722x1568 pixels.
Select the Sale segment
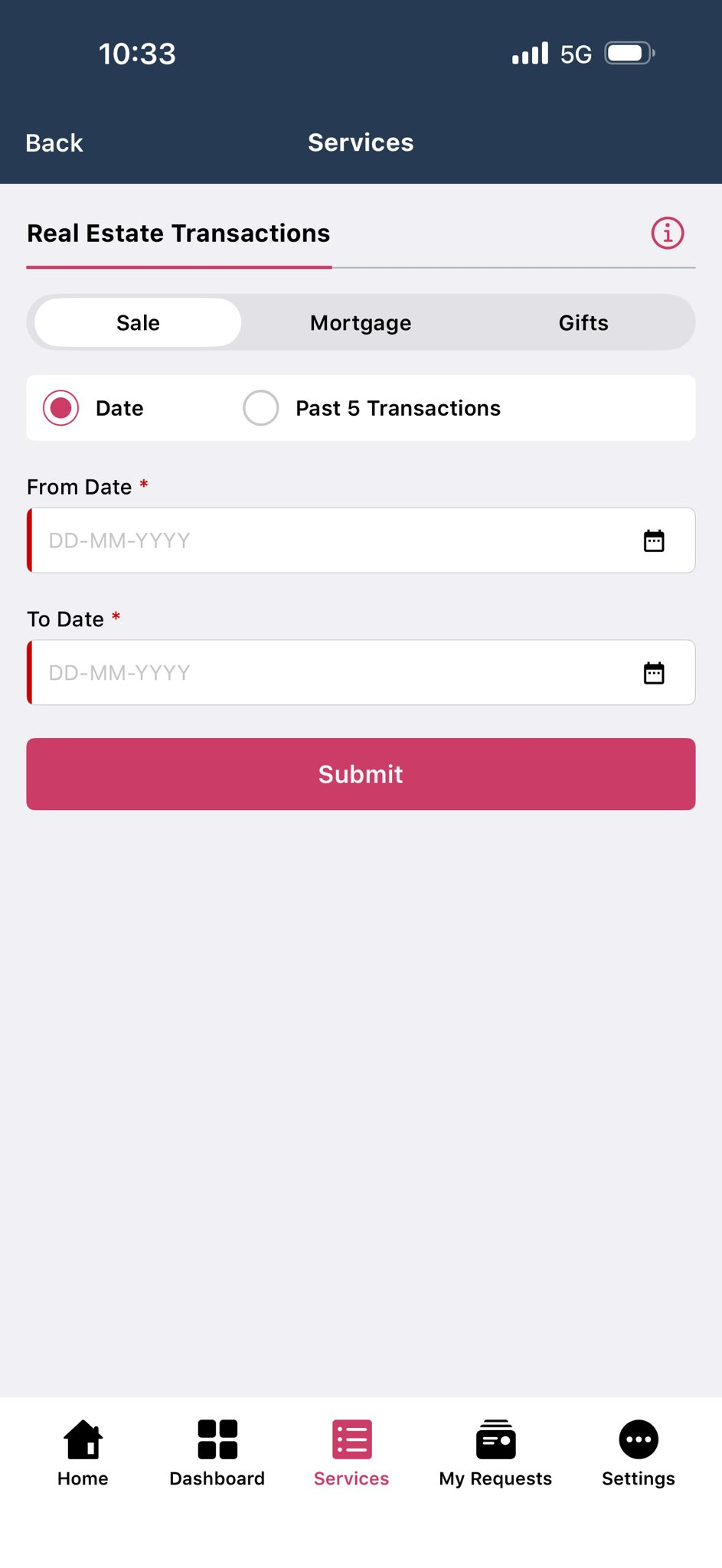[138, 323]
